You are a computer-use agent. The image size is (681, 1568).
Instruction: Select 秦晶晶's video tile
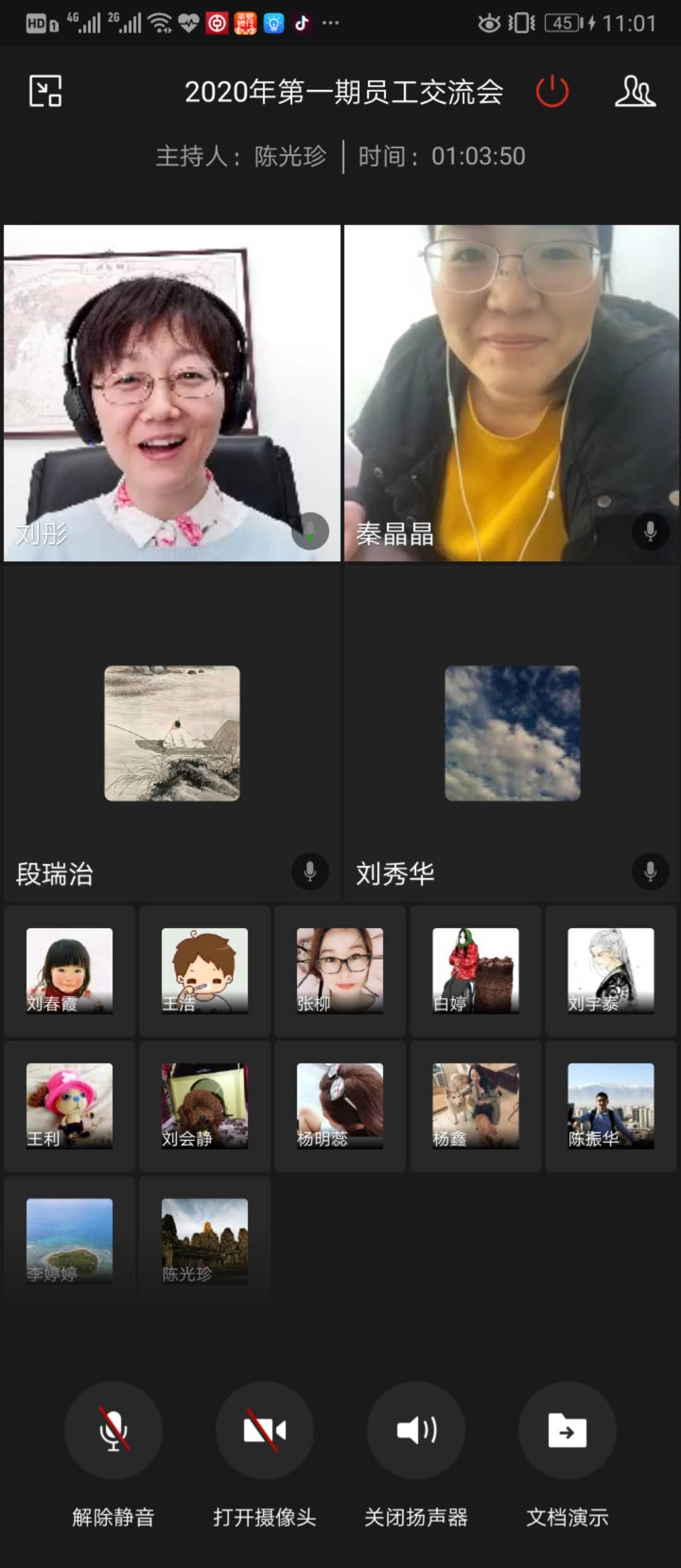coord(511,392)
